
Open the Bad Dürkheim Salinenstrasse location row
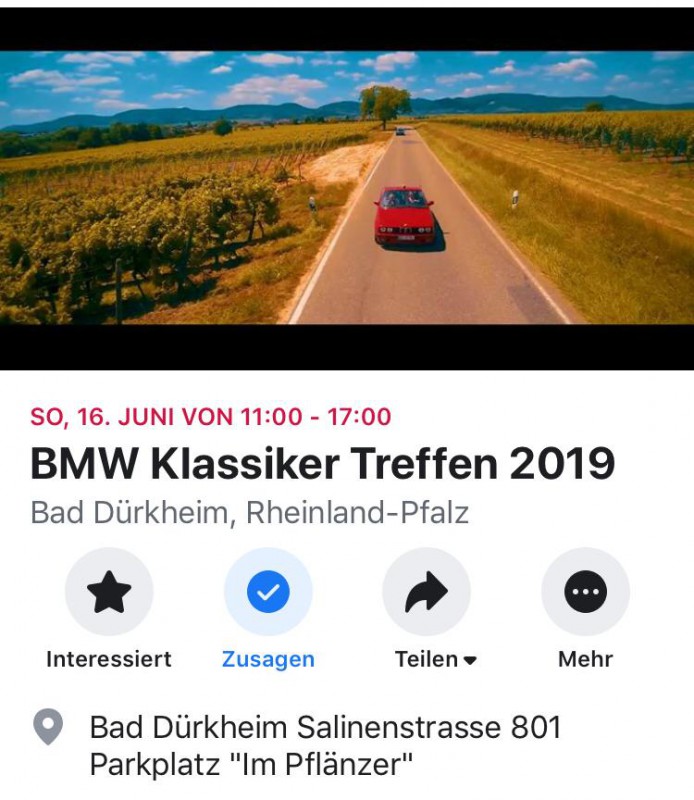[325, 745]
